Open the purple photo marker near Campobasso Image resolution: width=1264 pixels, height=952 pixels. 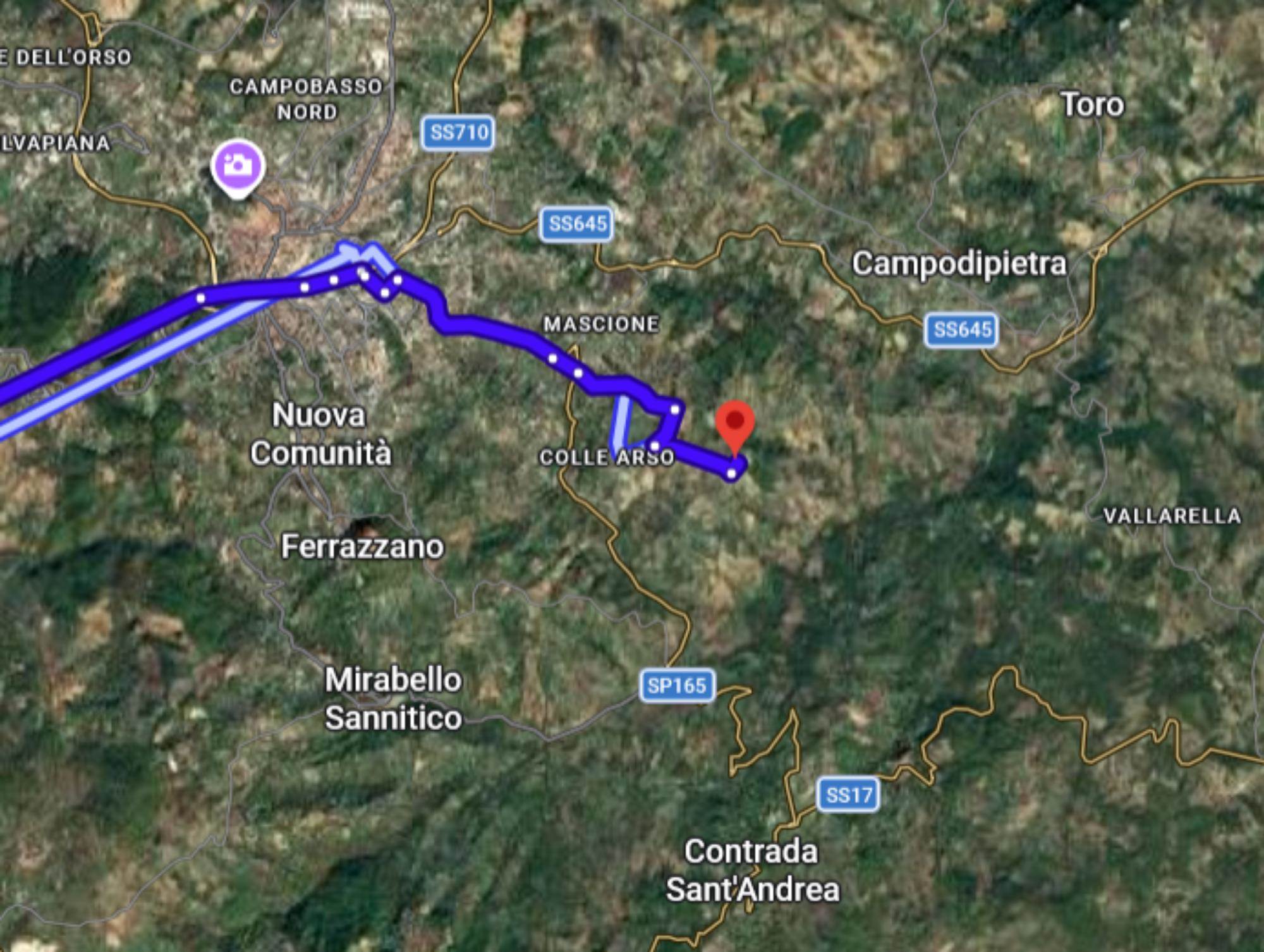click(238, 166)
